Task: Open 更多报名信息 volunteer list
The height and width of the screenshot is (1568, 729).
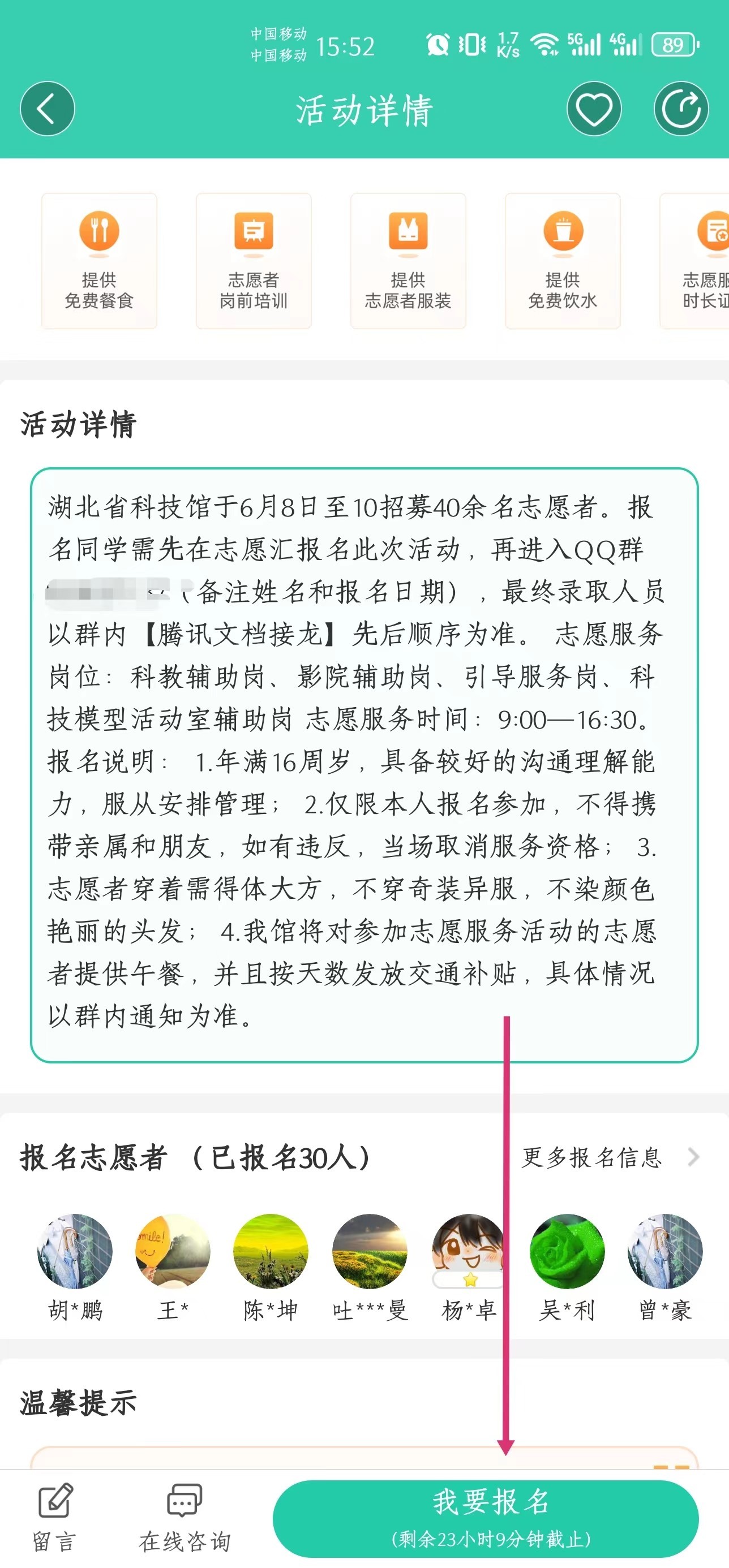Action: point(609,1157)
